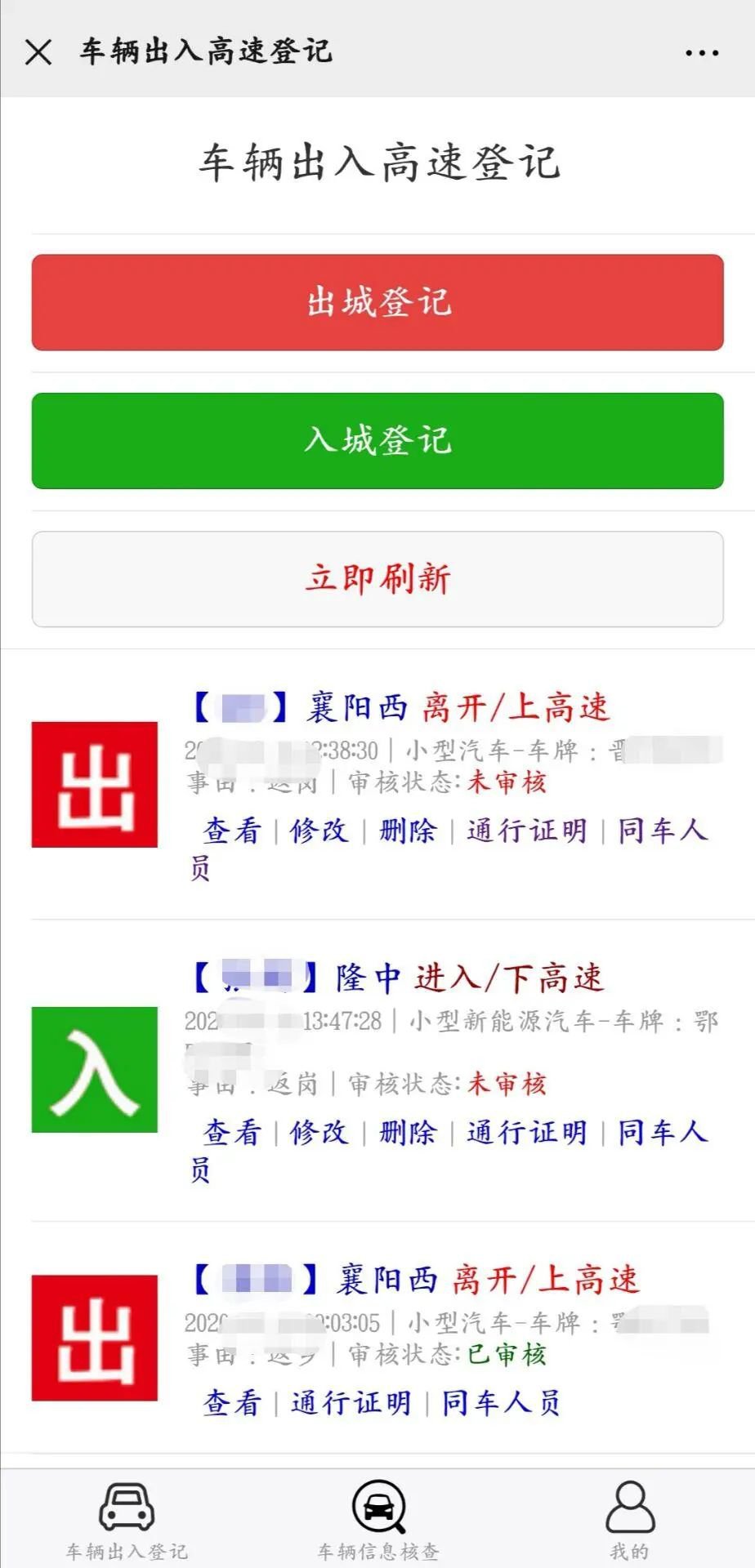Viewport: 755px width, 1568px height.
Task: Open 通行证明 for the 已审核 襄阳西 record
Action: [351, 1403]
